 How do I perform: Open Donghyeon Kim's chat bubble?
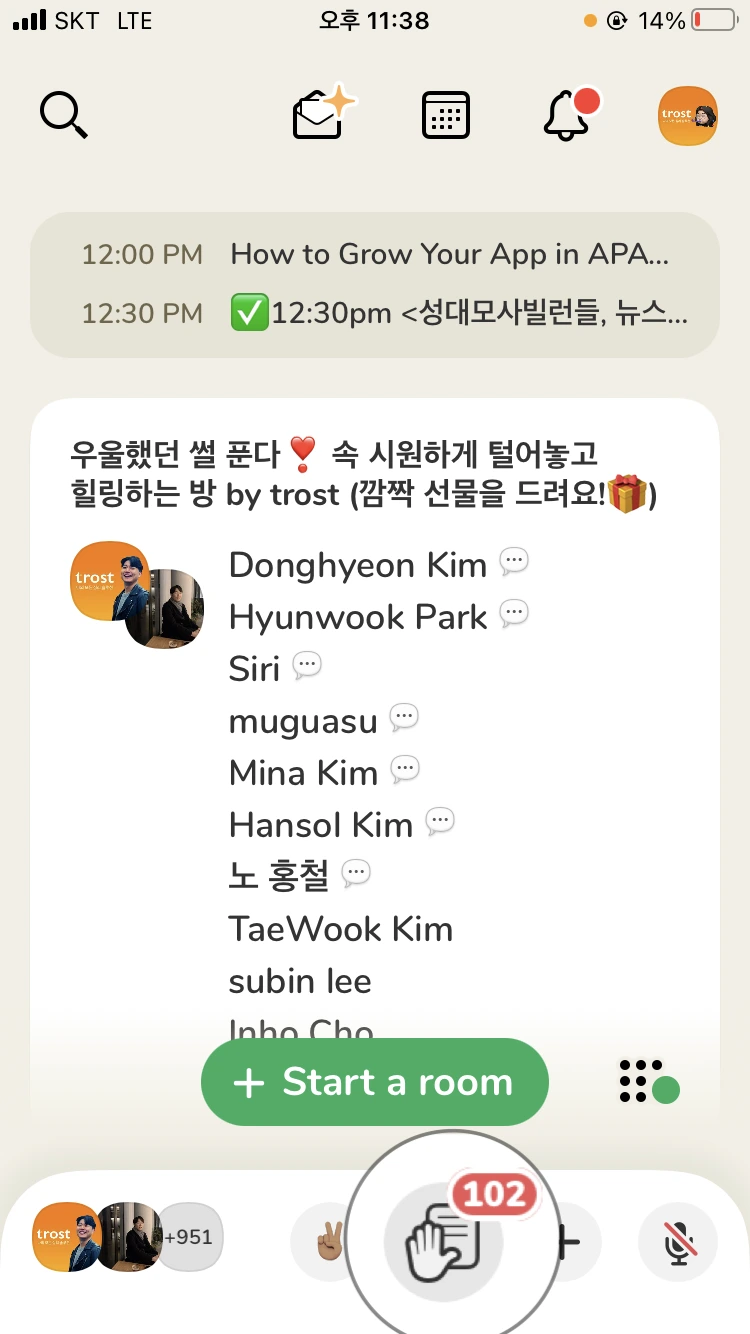pyautogui.click(x=513, y=560)
